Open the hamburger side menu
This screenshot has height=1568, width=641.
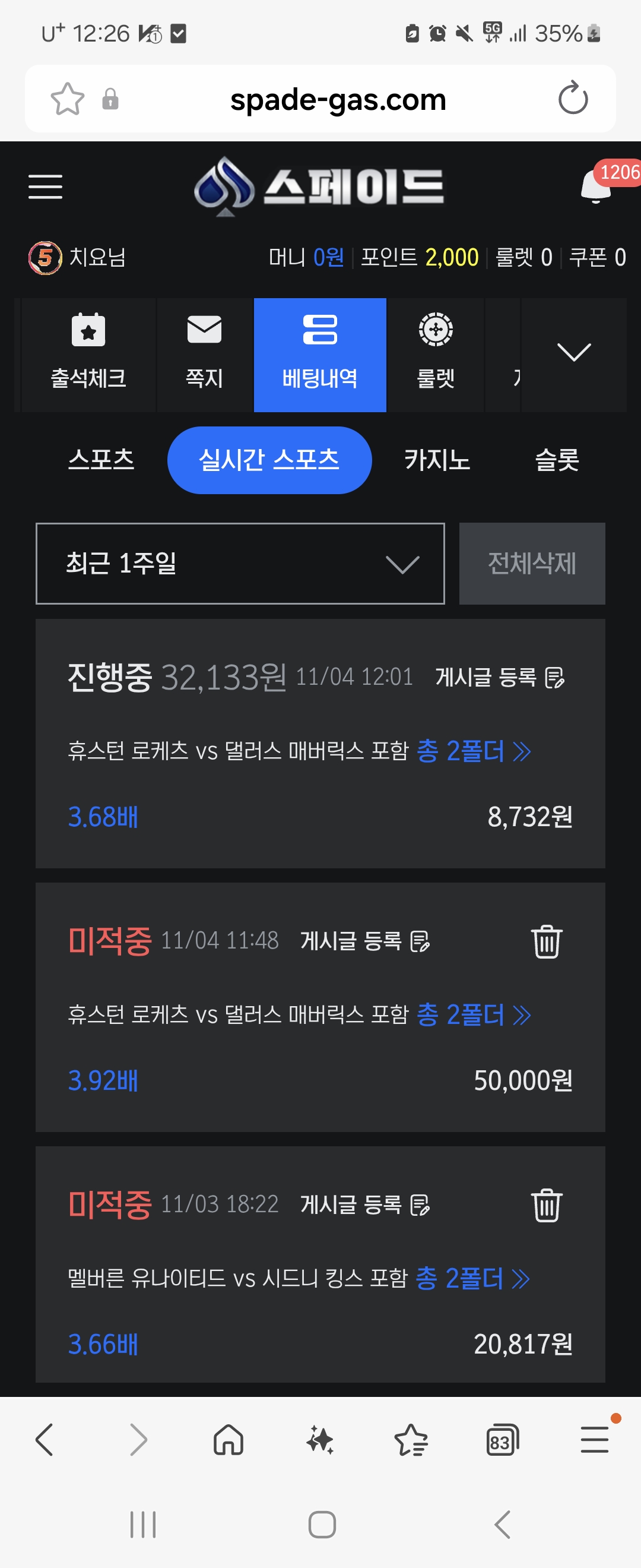pyautogui.click(x=46, y=186)
